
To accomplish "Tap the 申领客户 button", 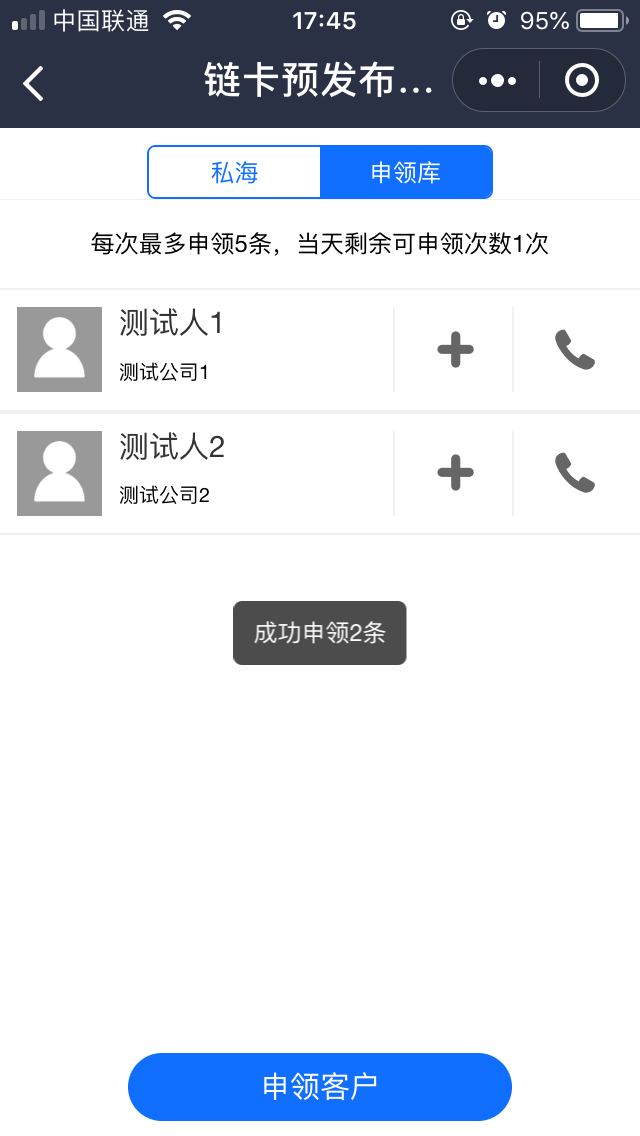I will (320, 1087).
